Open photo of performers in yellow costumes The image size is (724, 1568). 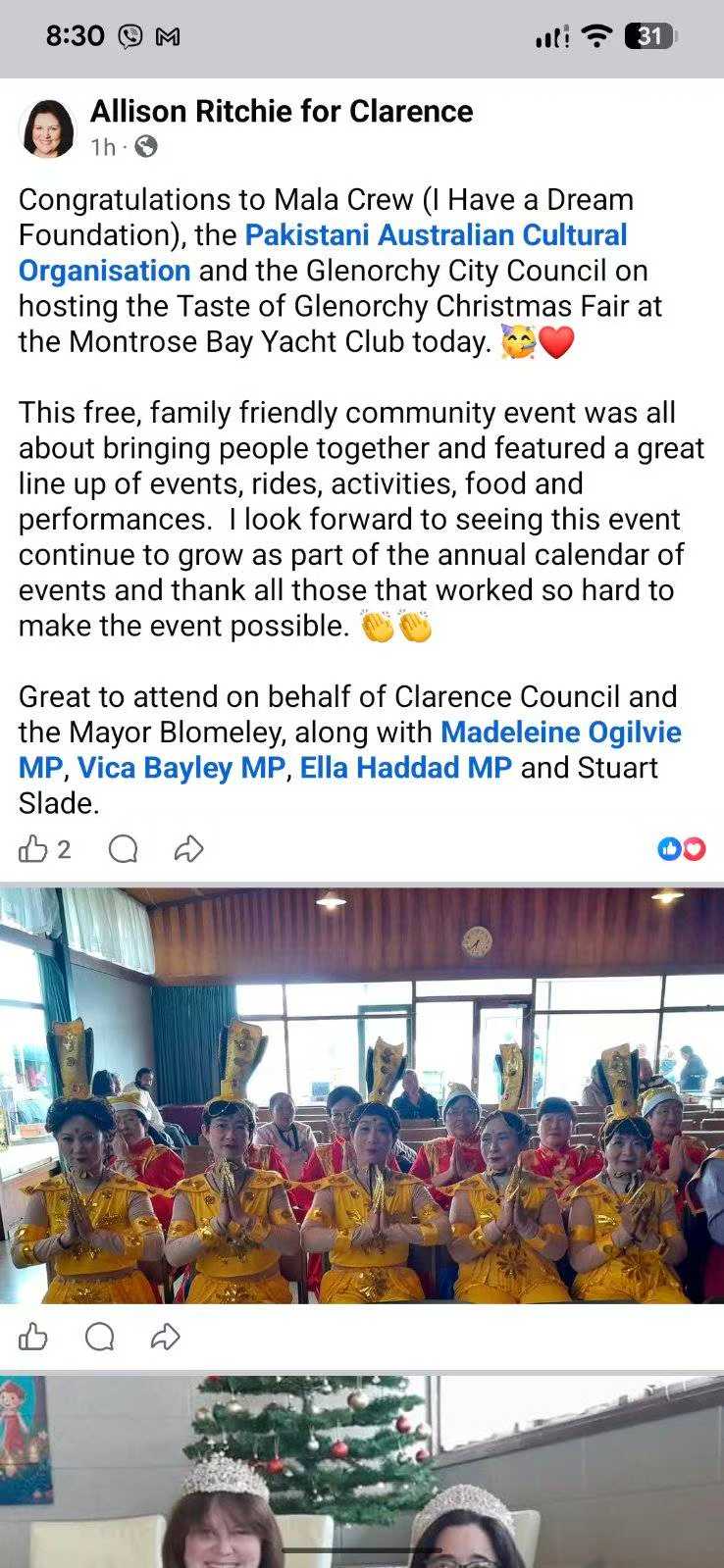coord(362,1095)
